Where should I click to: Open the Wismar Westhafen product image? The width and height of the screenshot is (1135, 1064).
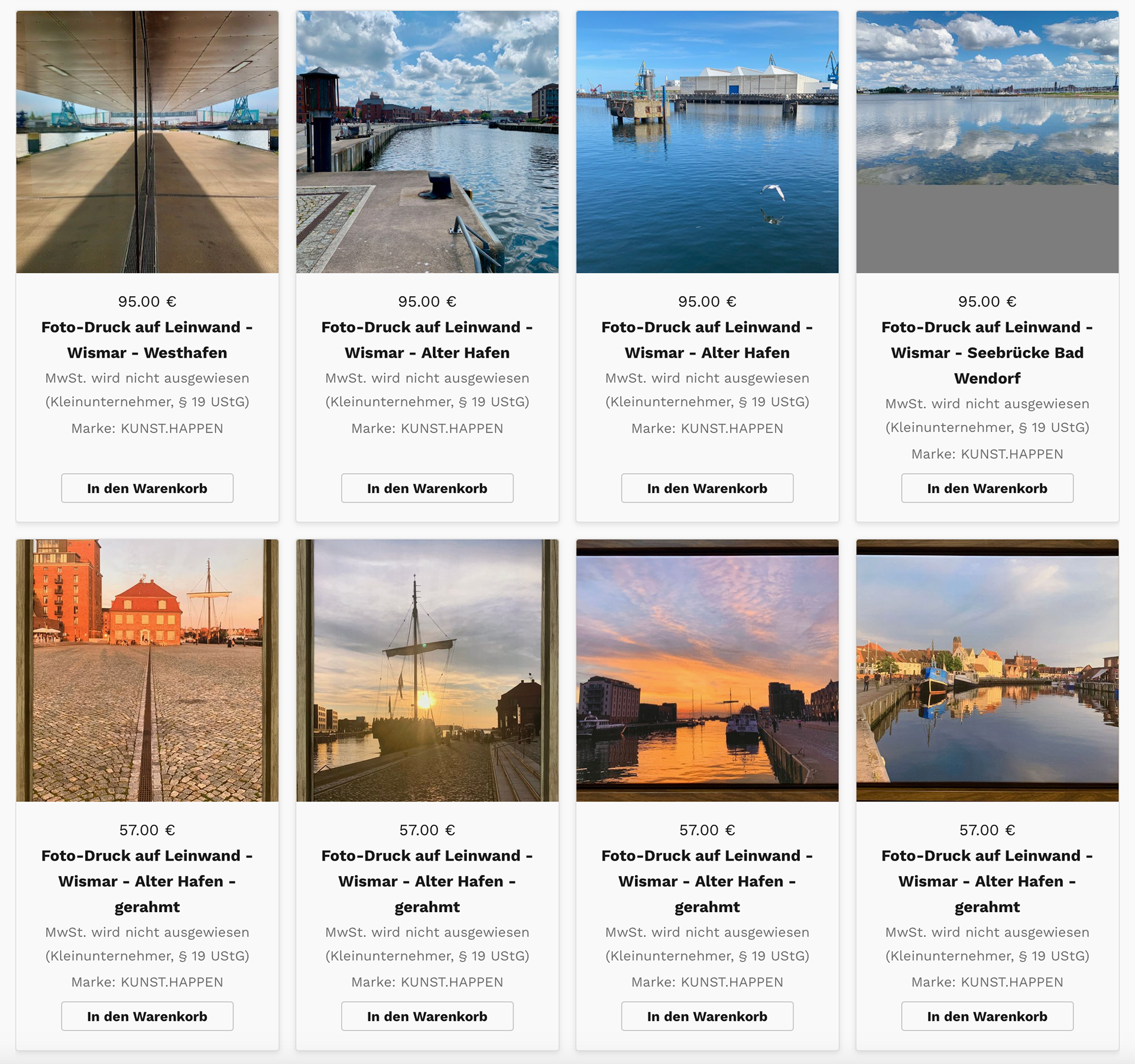tap(147, 142)
